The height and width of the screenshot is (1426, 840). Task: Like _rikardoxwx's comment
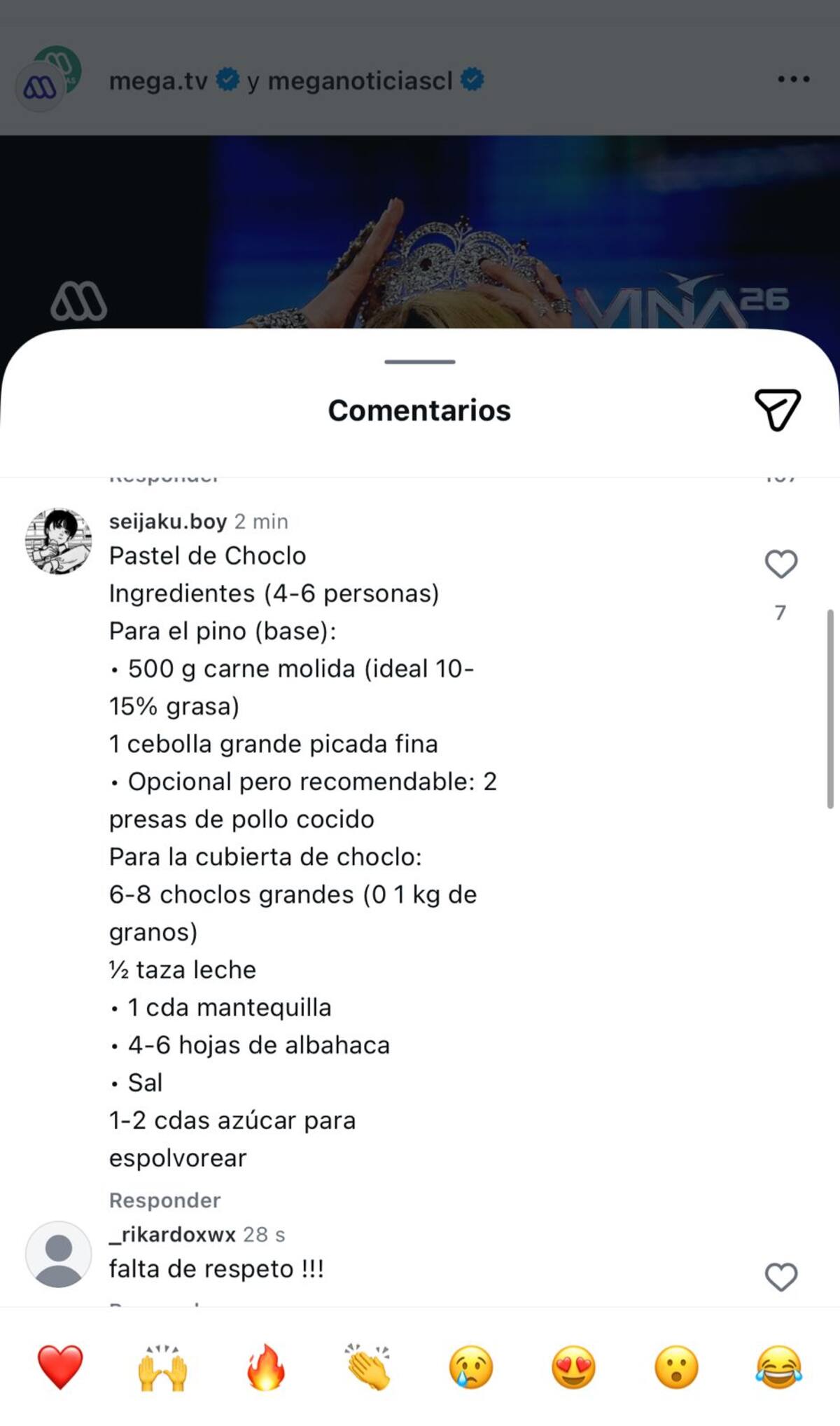[x=780, y=1277]
